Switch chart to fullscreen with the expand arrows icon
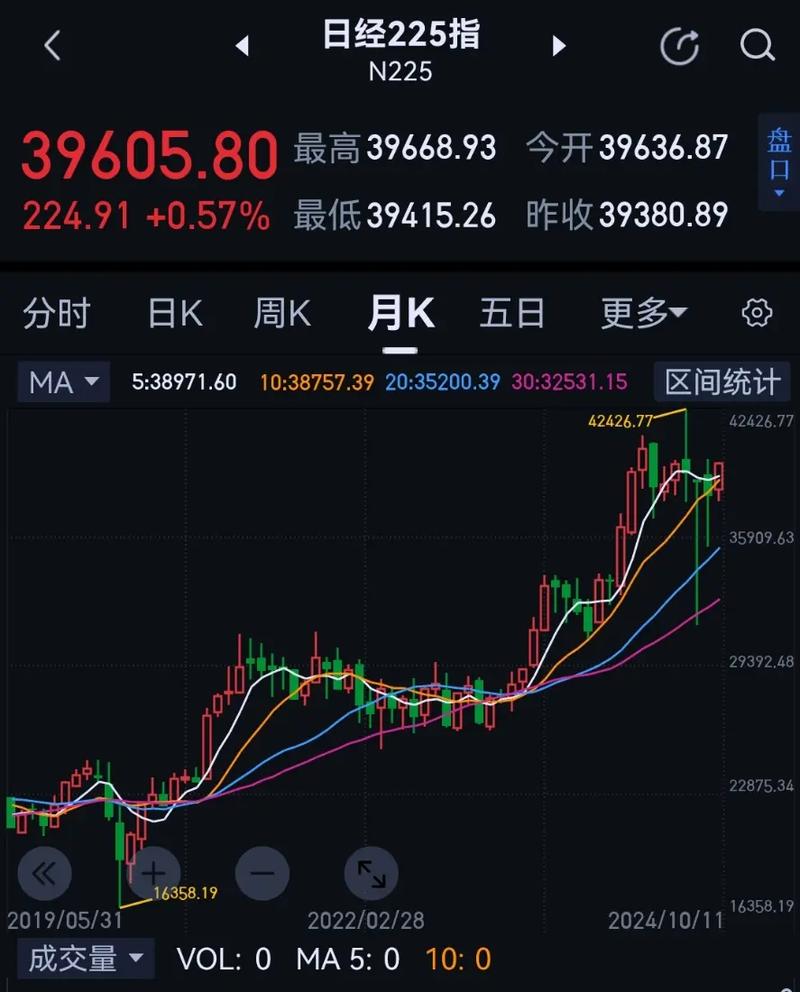The image size is (800, 992). coord(370,873)
